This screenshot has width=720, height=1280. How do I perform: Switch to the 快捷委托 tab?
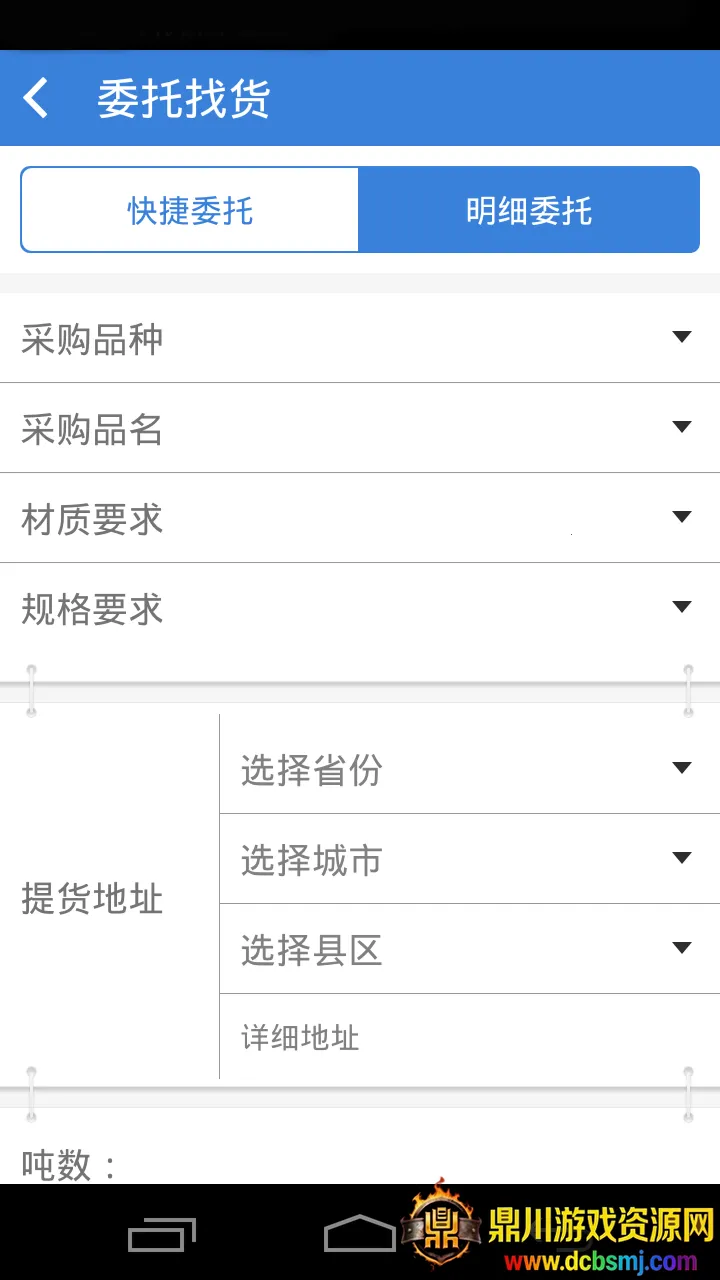click(189, 209)
